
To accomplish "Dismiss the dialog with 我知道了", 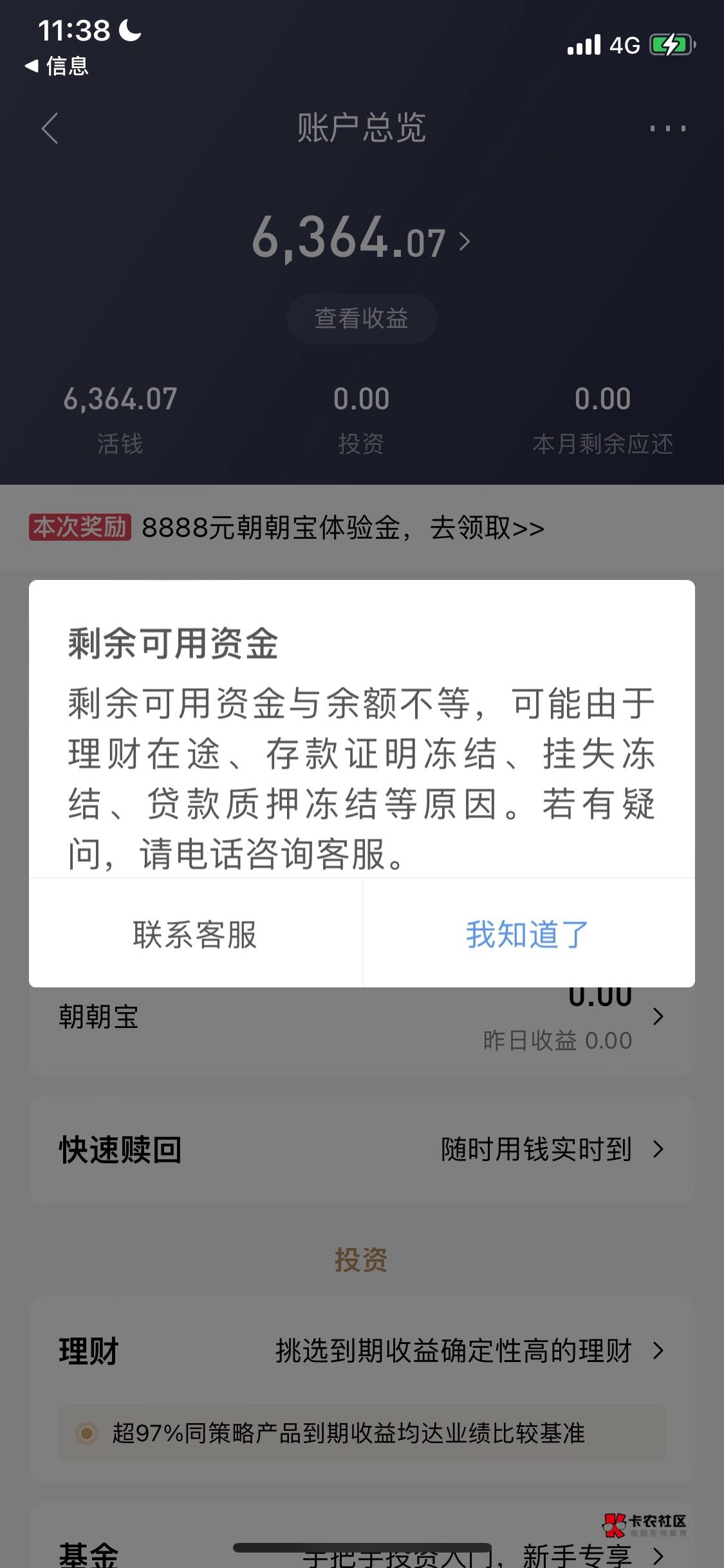I will click(x=528, y=934).
